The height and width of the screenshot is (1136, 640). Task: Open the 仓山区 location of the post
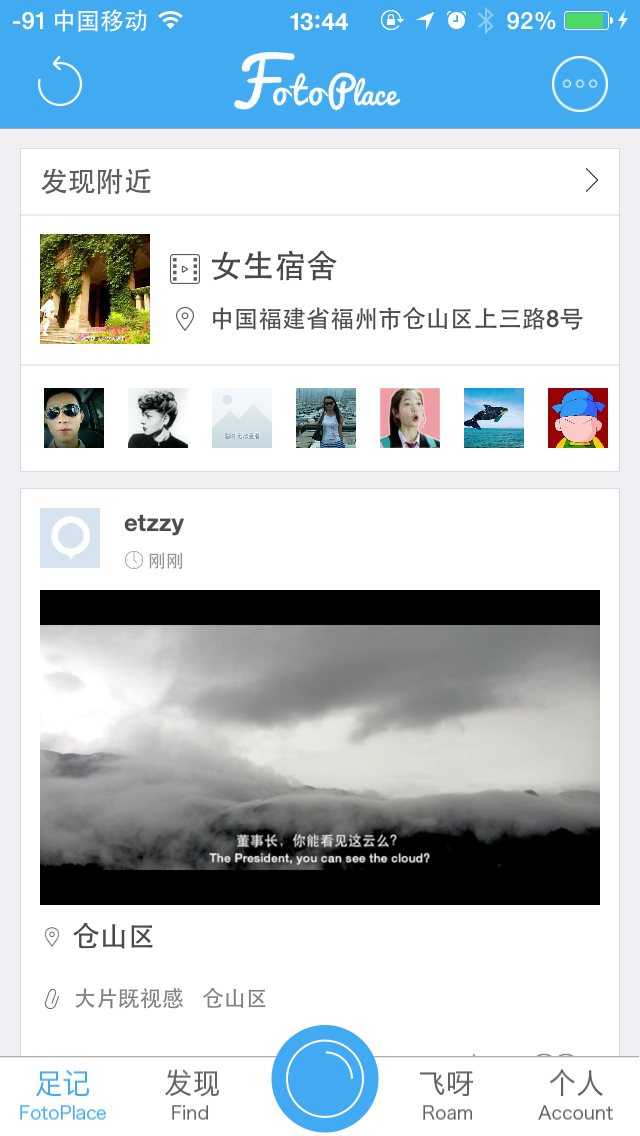[x=113, y=937]
